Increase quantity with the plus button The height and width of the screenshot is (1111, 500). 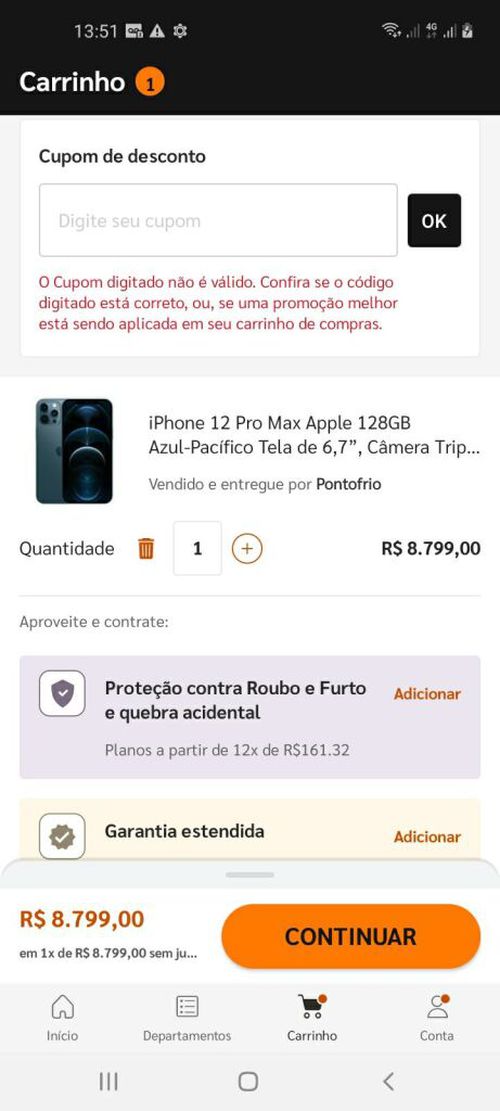tap(247, 548)
